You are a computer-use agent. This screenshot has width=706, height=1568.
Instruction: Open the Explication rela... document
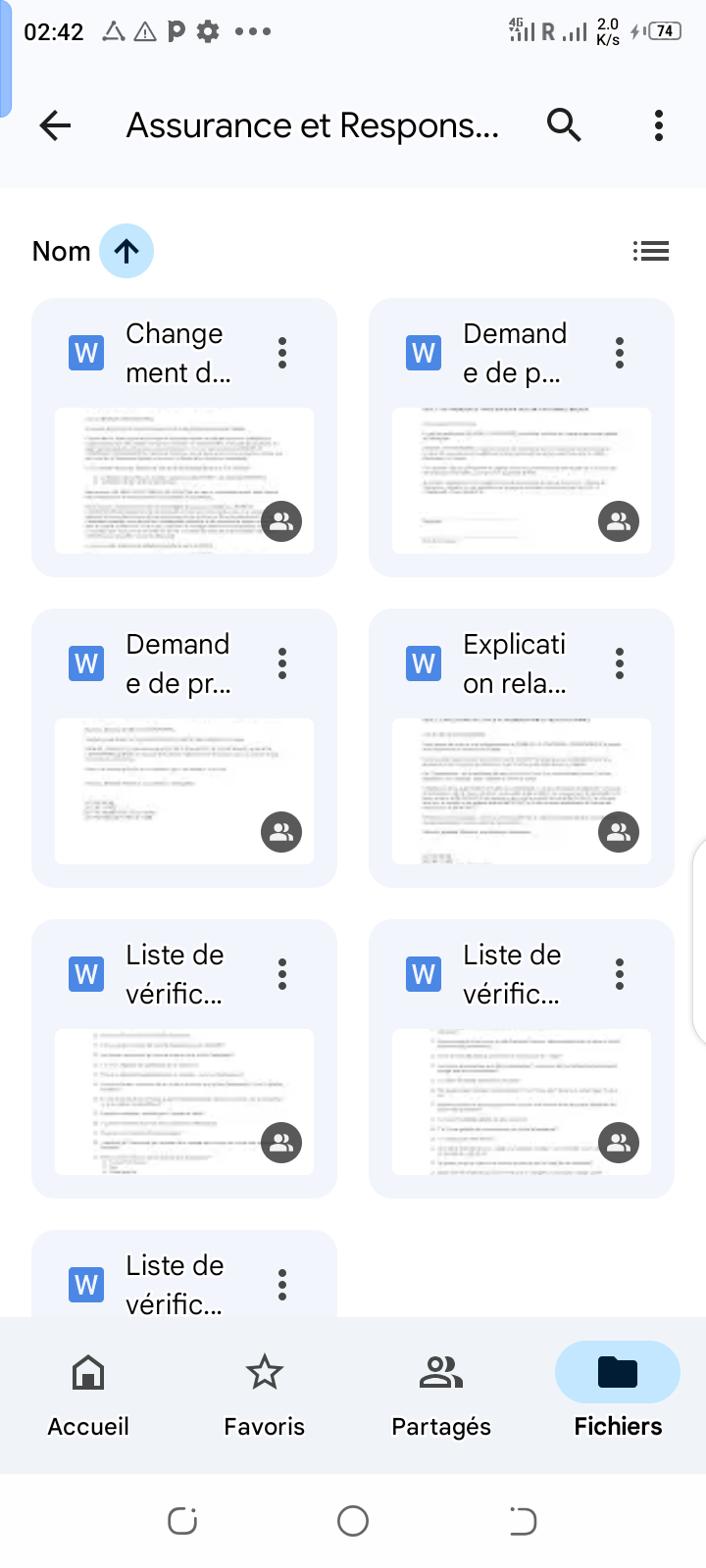[x=521, y=791]
